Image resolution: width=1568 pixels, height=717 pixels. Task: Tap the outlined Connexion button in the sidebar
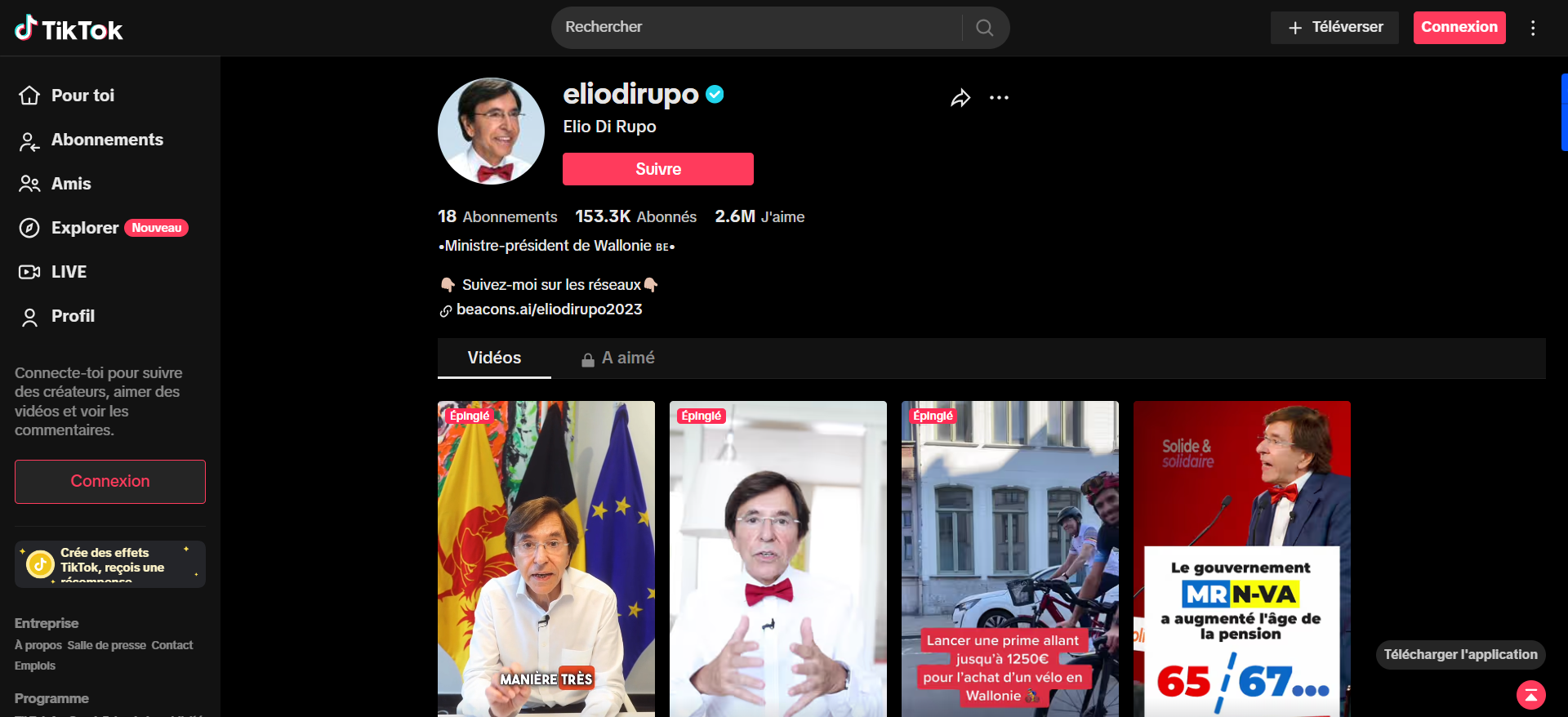click(x=110, y=482)
